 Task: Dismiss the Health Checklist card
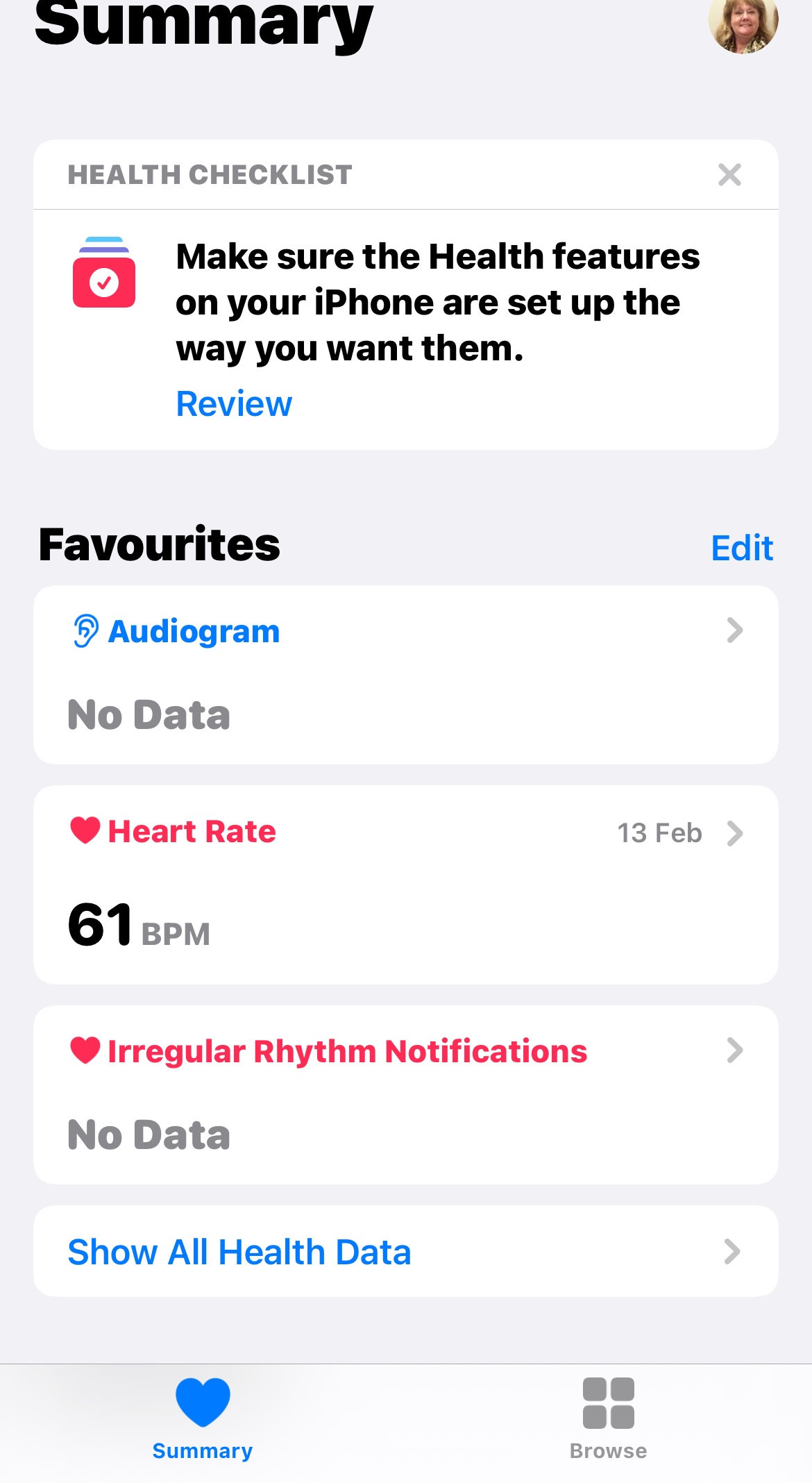pos(729,175)
